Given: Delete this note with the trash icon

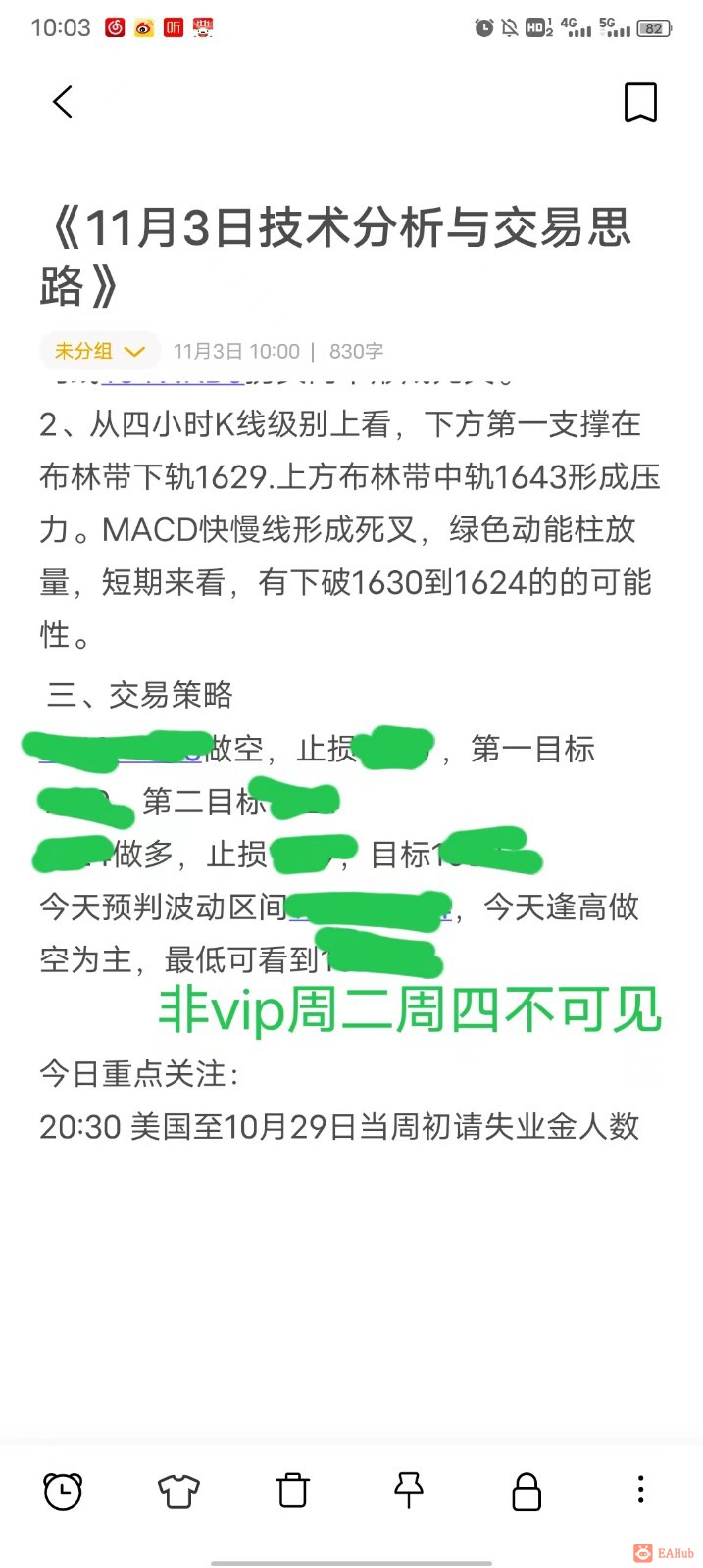Looking at the screenshot, I should click(x=293, y=1491).
